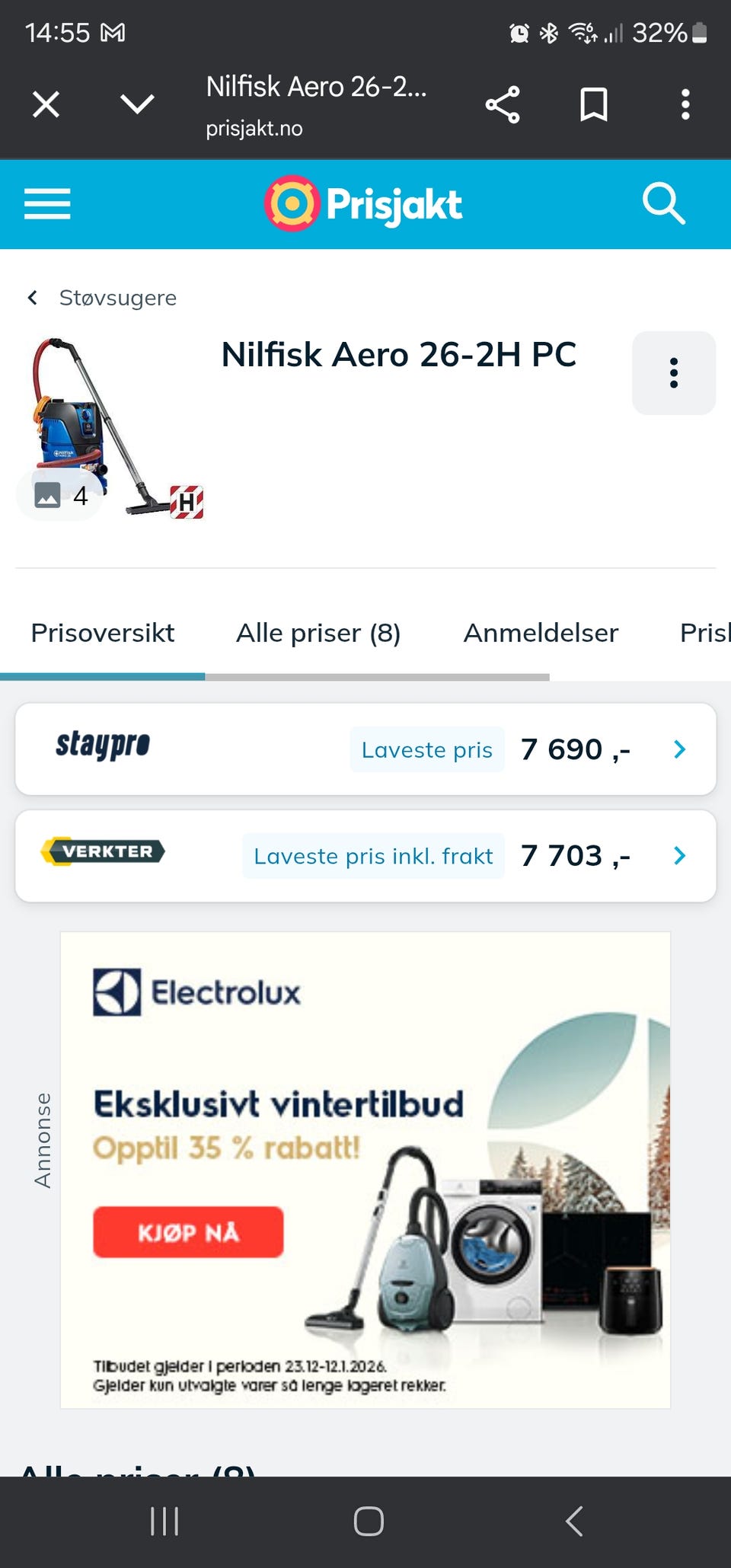
Task: Open the Anmeldelser tab
Action: (541, 633)
